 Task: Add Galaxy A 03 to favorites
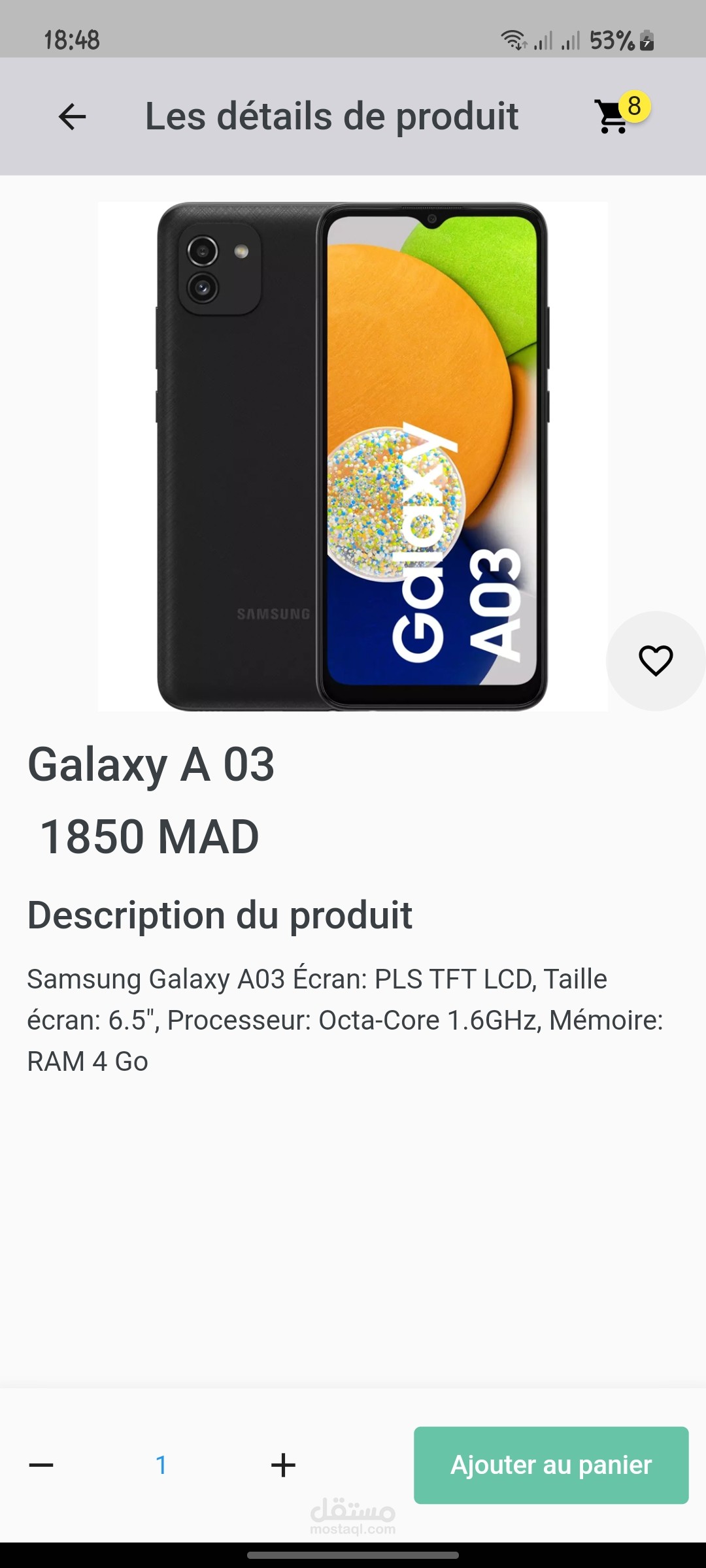tap(656, 661)
